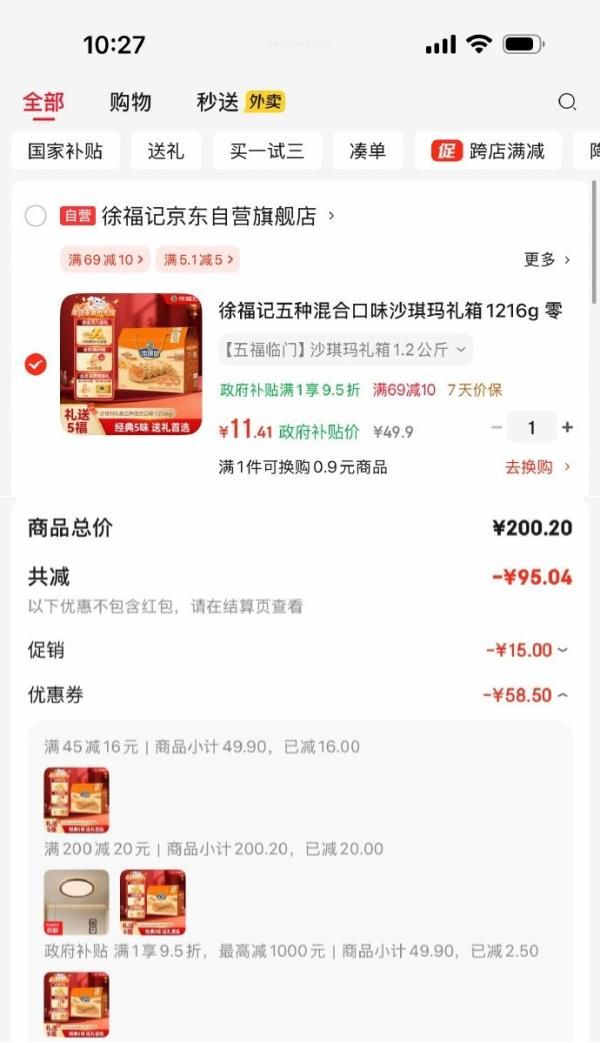Filter by 国家补贴 chip
600x1043 pixels.
(x=66, y=151)
